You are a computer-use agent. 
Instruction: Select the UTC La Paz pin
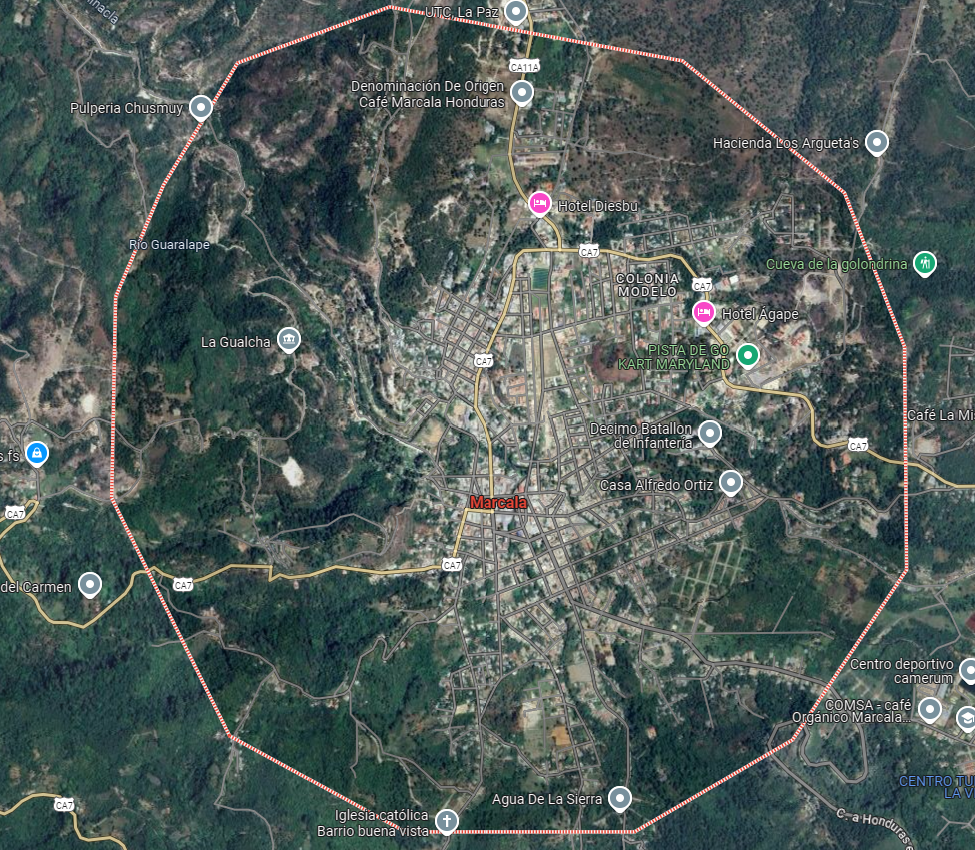(516, 11)
